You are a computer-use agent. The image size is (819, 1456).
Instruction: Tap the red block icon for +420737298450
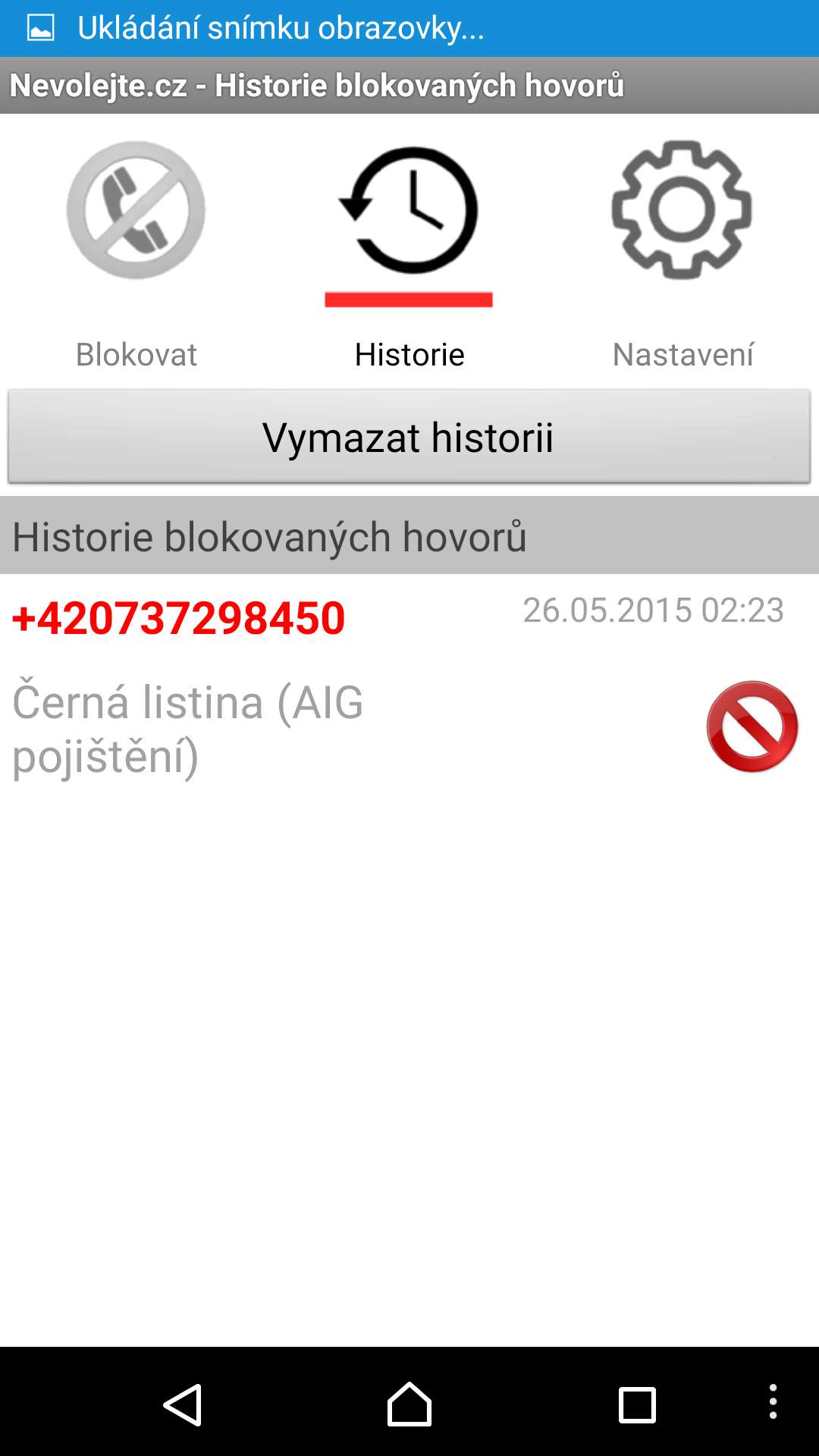click(752, 726)
